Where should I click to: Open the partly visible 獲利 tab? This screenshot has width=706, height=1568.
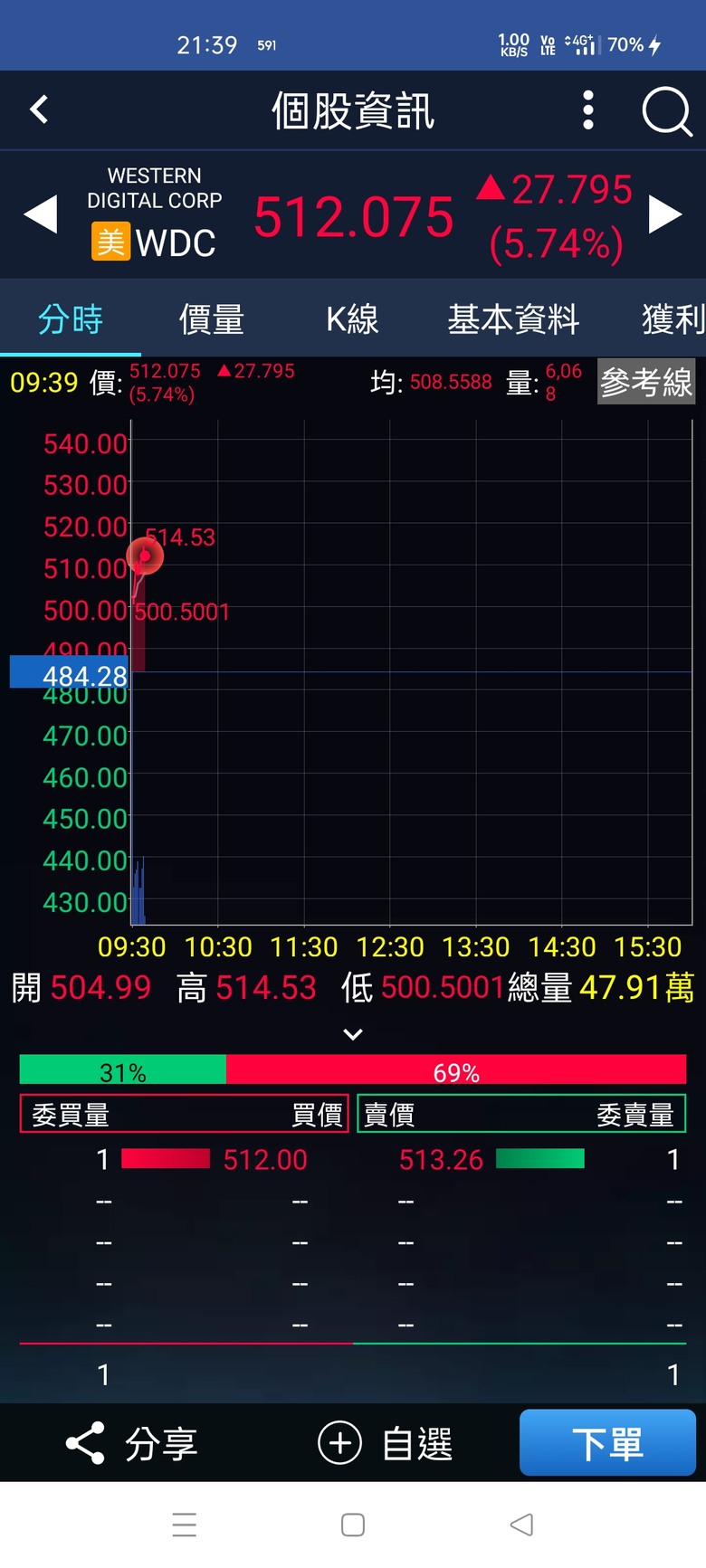(673, 319)
